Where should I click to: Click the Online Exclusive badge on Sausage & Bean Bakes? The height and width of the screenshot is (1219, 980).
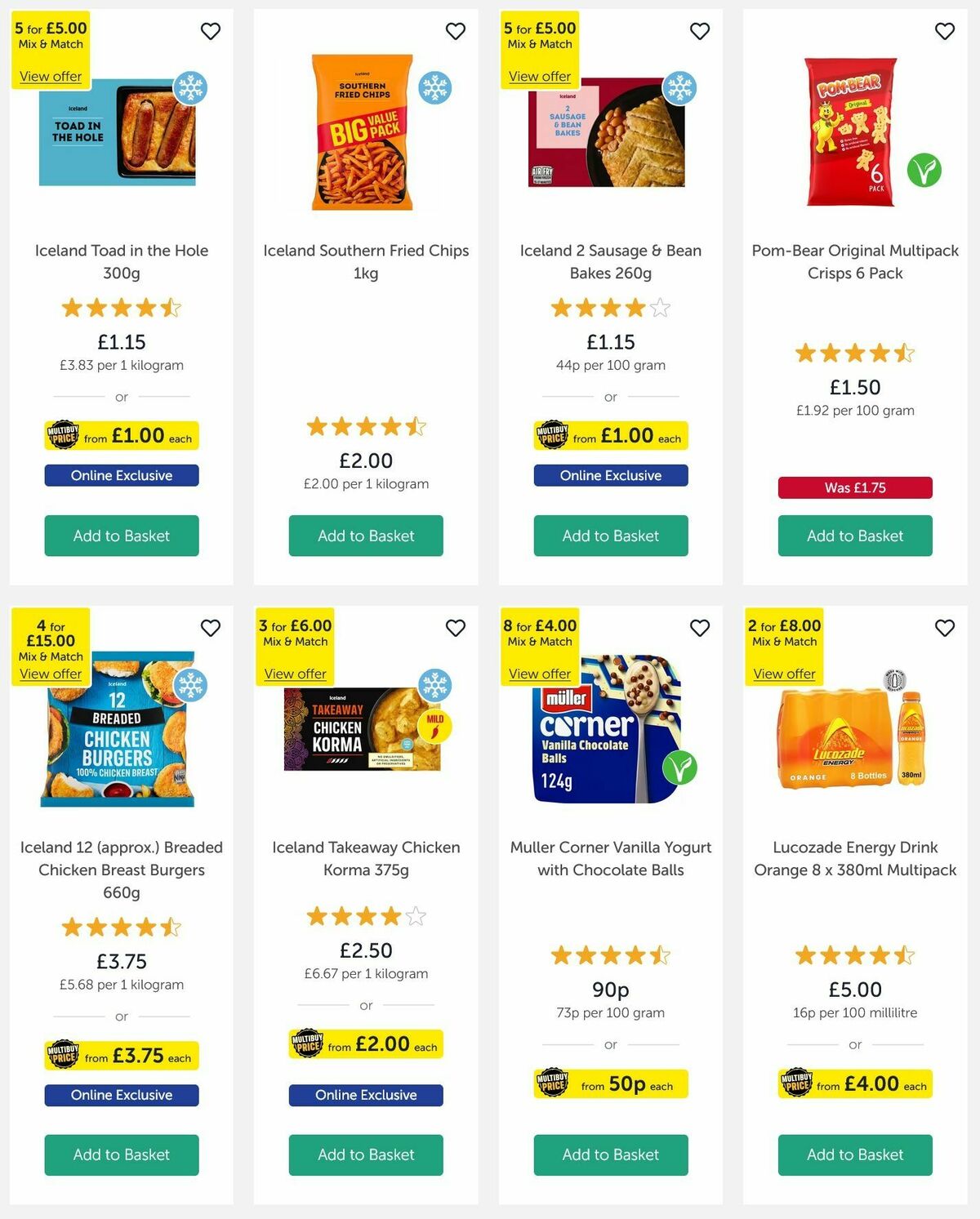pyautogui.click(x=611, y=475)
